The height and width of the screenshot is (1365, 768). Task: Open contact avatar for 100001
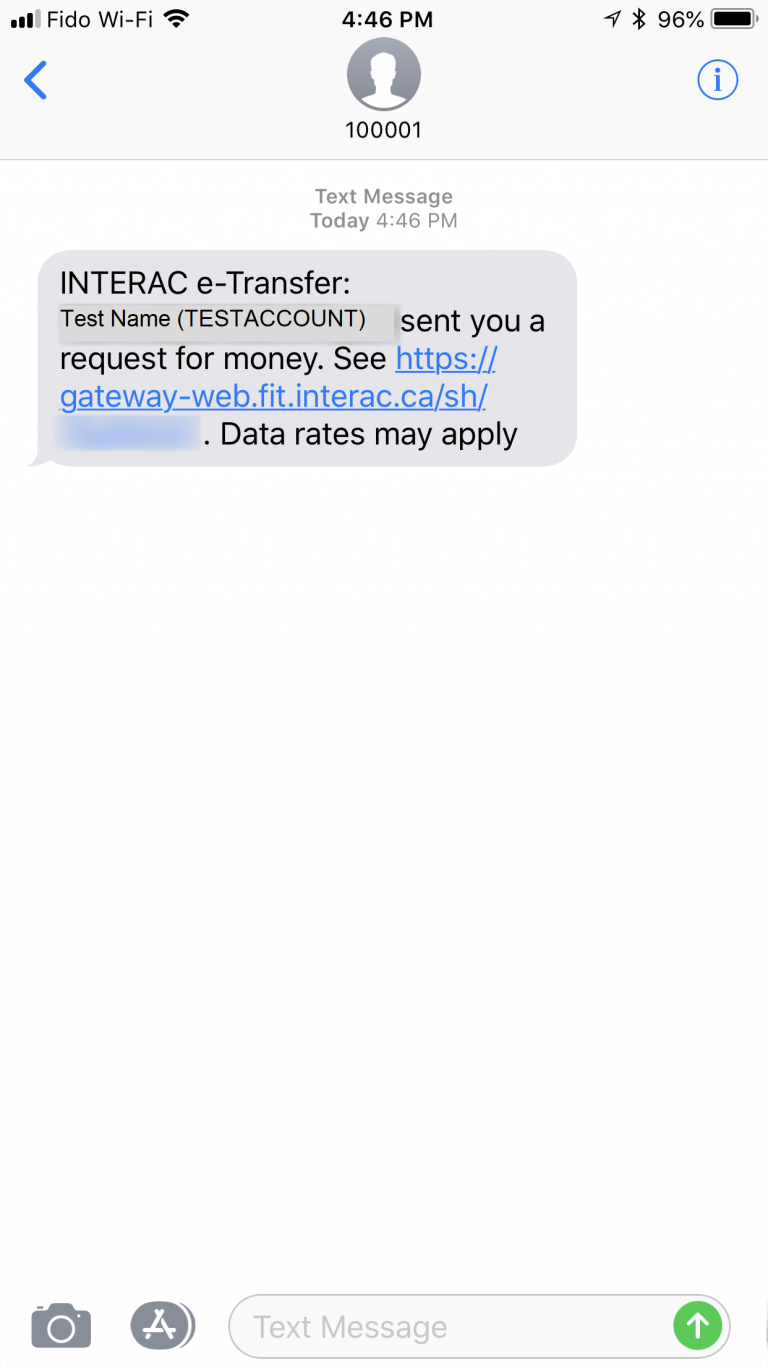click(383, 75)
